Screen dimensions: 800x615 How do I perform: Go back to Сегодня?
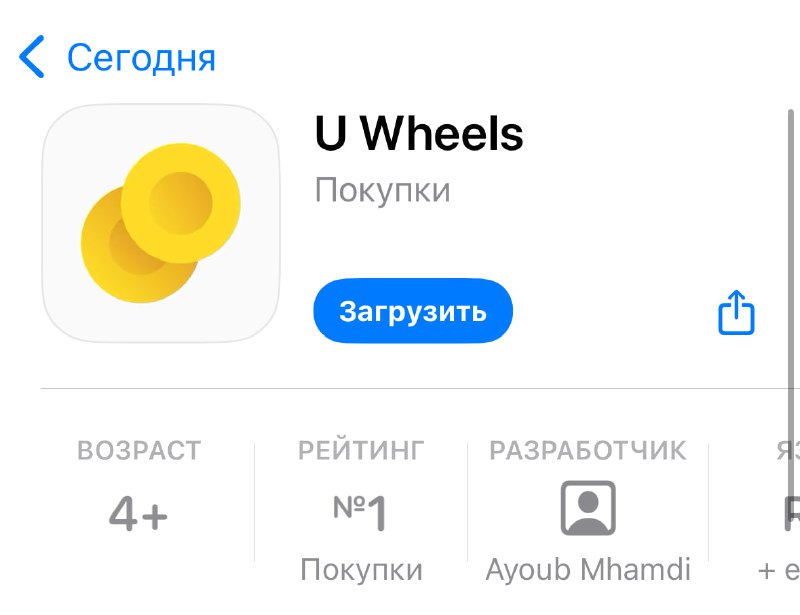pos(117,58)
